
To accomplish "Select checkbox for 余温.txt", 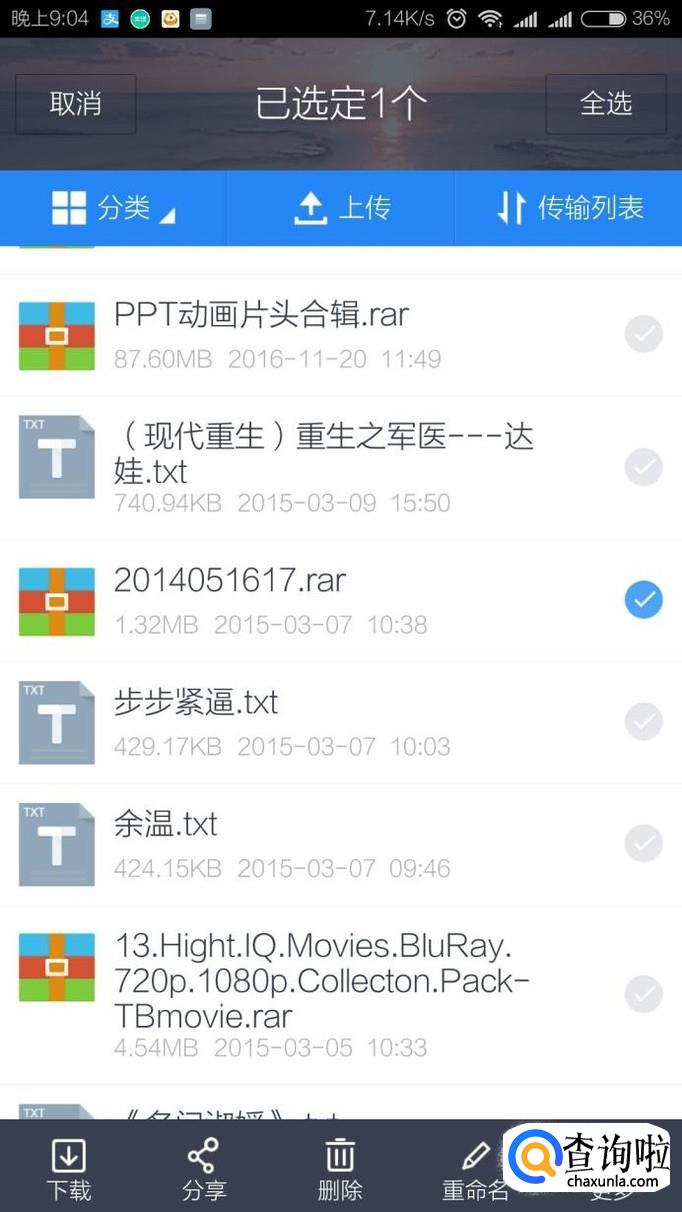I will tap(643, 844).
